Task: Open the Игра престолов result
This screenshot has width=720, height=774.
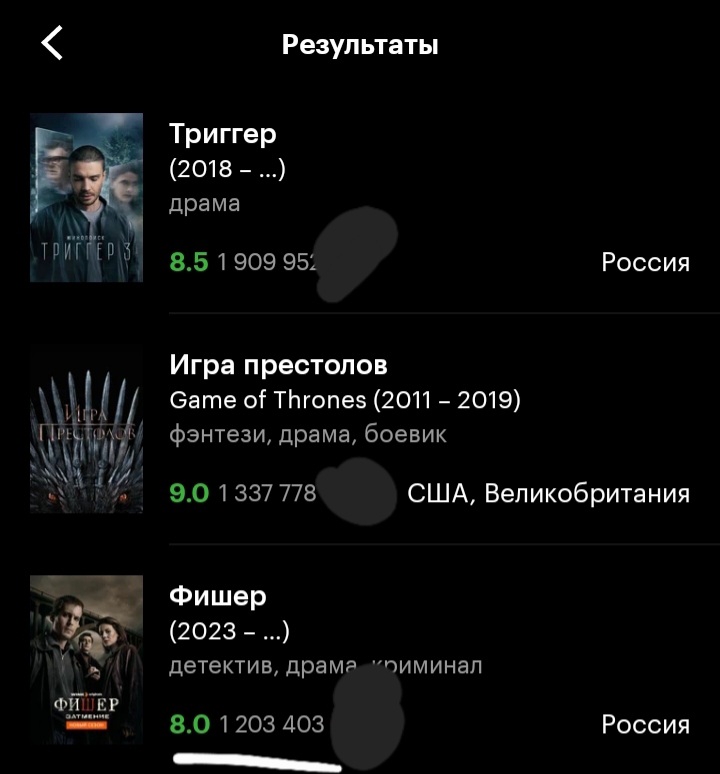Action: 278,365
